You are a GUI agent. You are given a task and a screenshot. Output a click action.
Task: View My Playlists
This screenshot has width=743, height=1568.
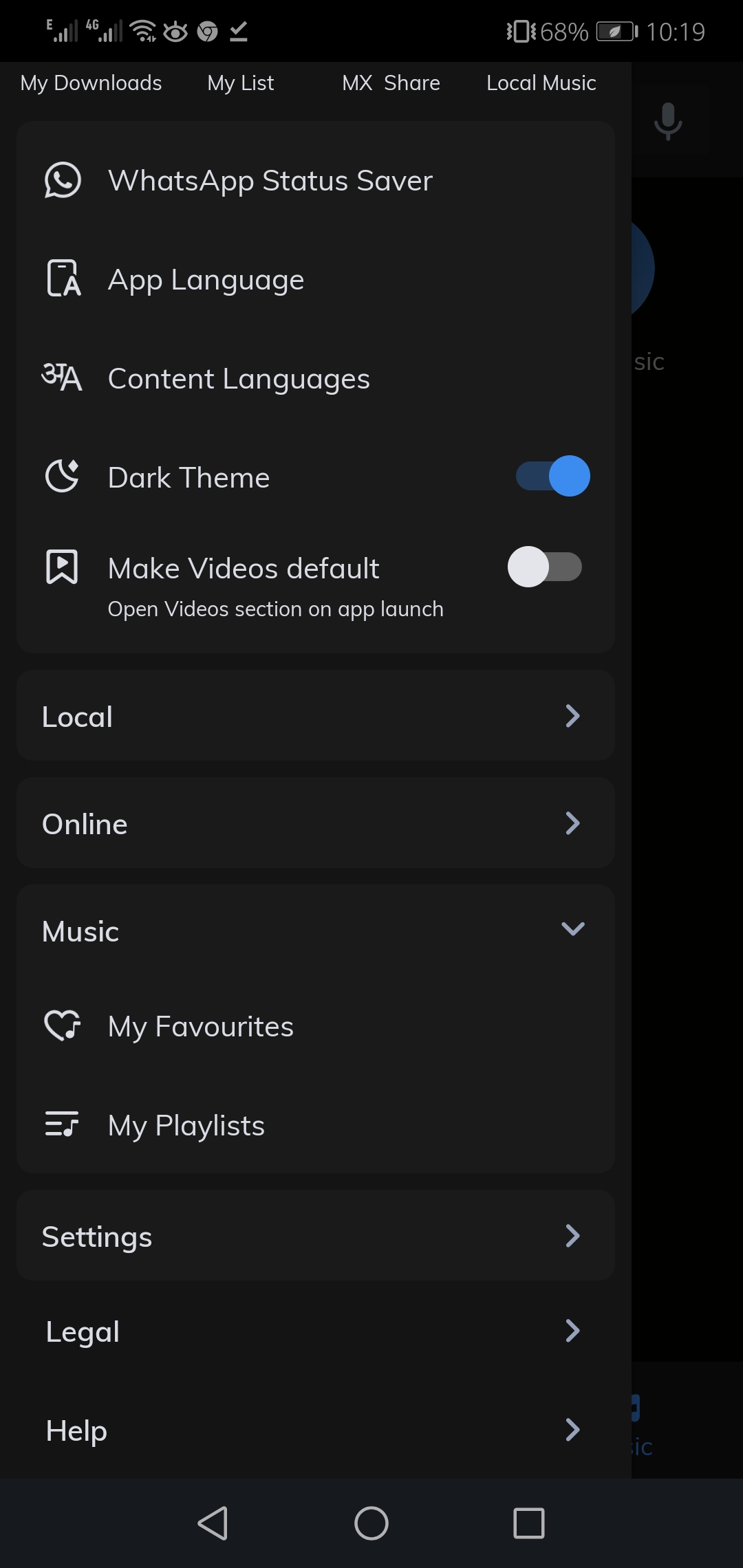click(186, 1126)
